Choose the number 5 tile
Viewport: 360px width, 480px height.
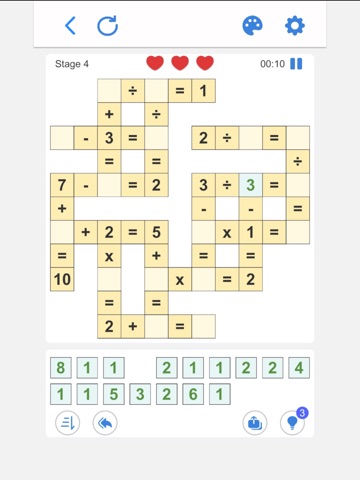click(x=114, y=394)
